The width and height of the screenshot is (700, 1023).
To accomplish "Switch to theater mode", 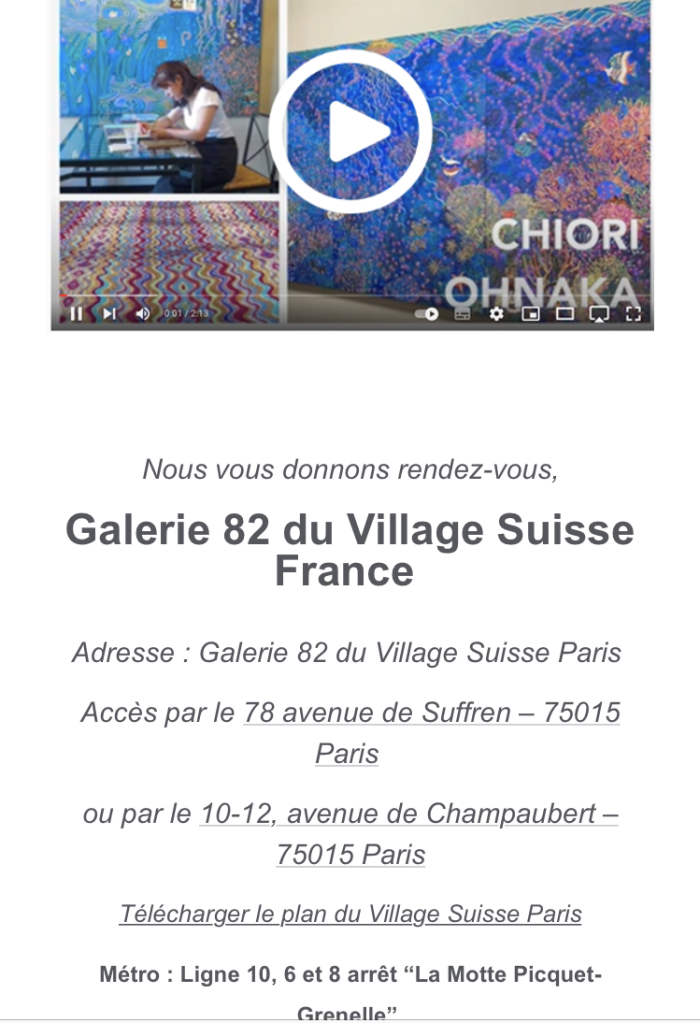I will tap(565, 314).
